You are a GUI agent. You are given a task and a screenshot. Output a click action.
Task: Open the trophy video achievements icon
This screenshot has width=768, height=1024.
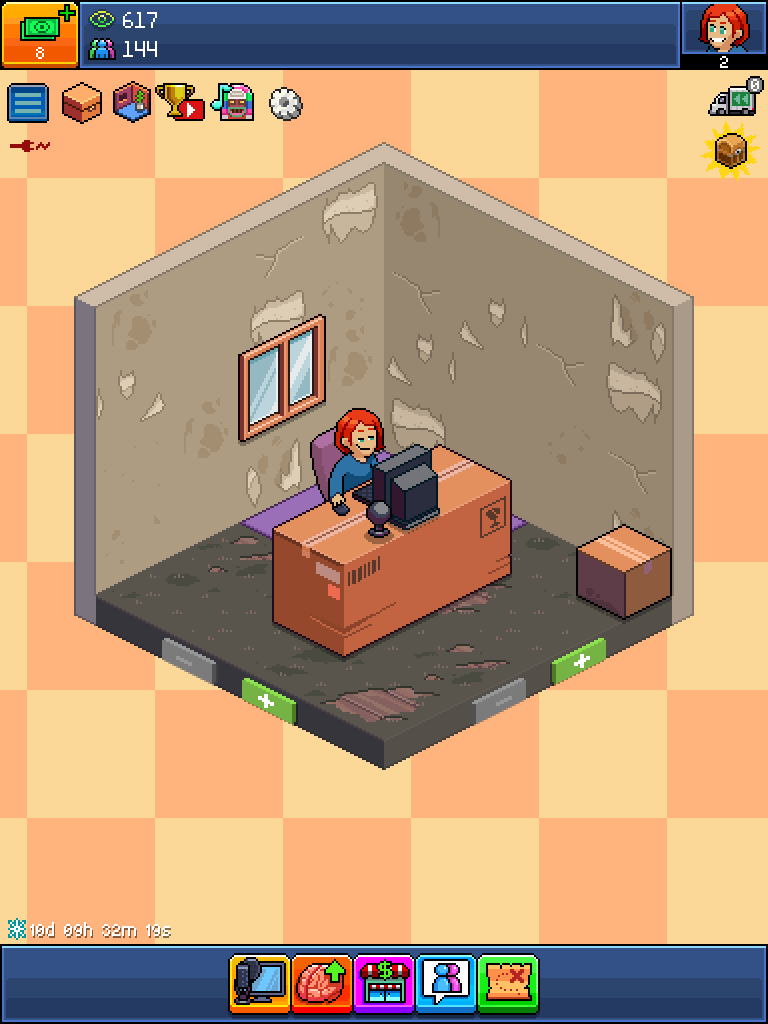181,102
